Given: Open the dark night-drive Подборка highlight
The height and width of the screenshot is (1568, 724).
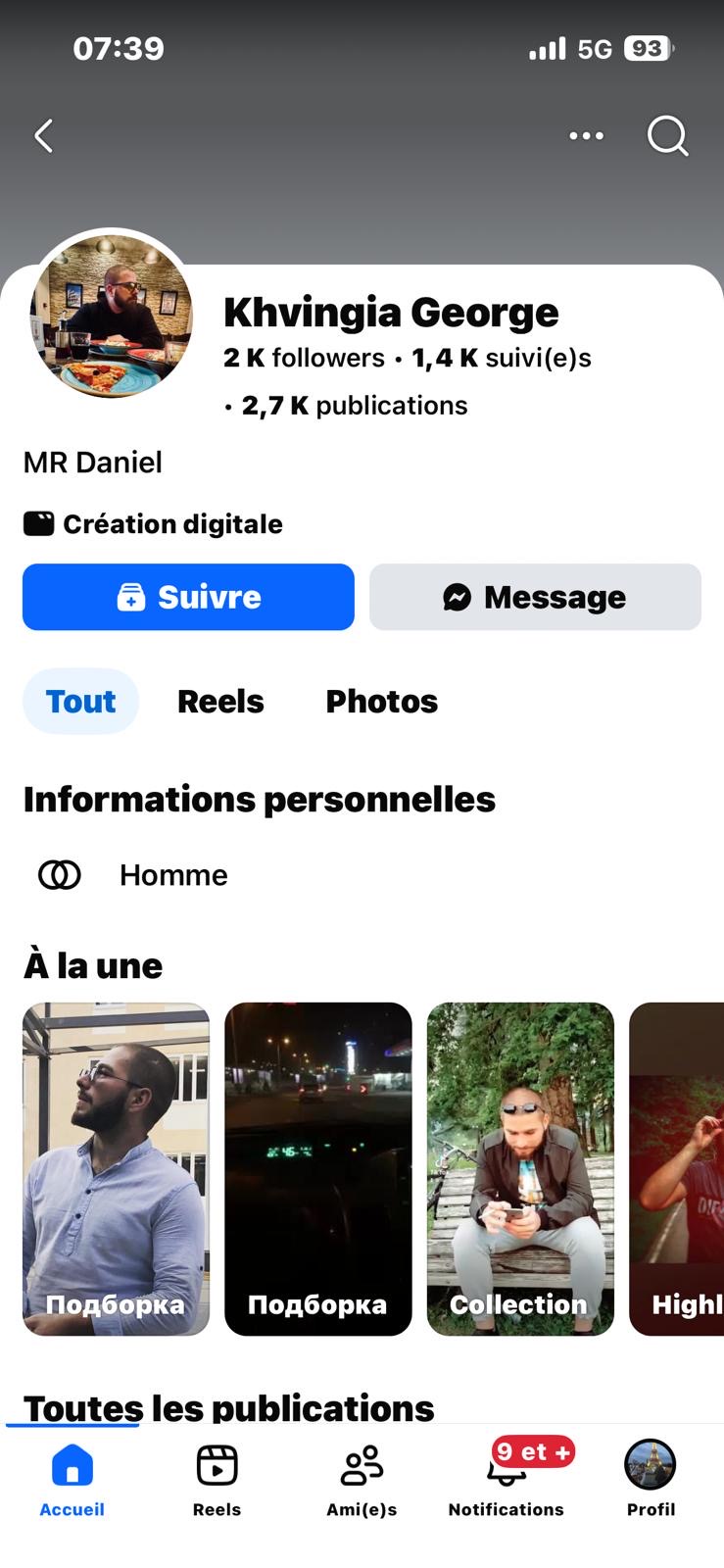Looking at the screenshot, I should [317, 1168].
